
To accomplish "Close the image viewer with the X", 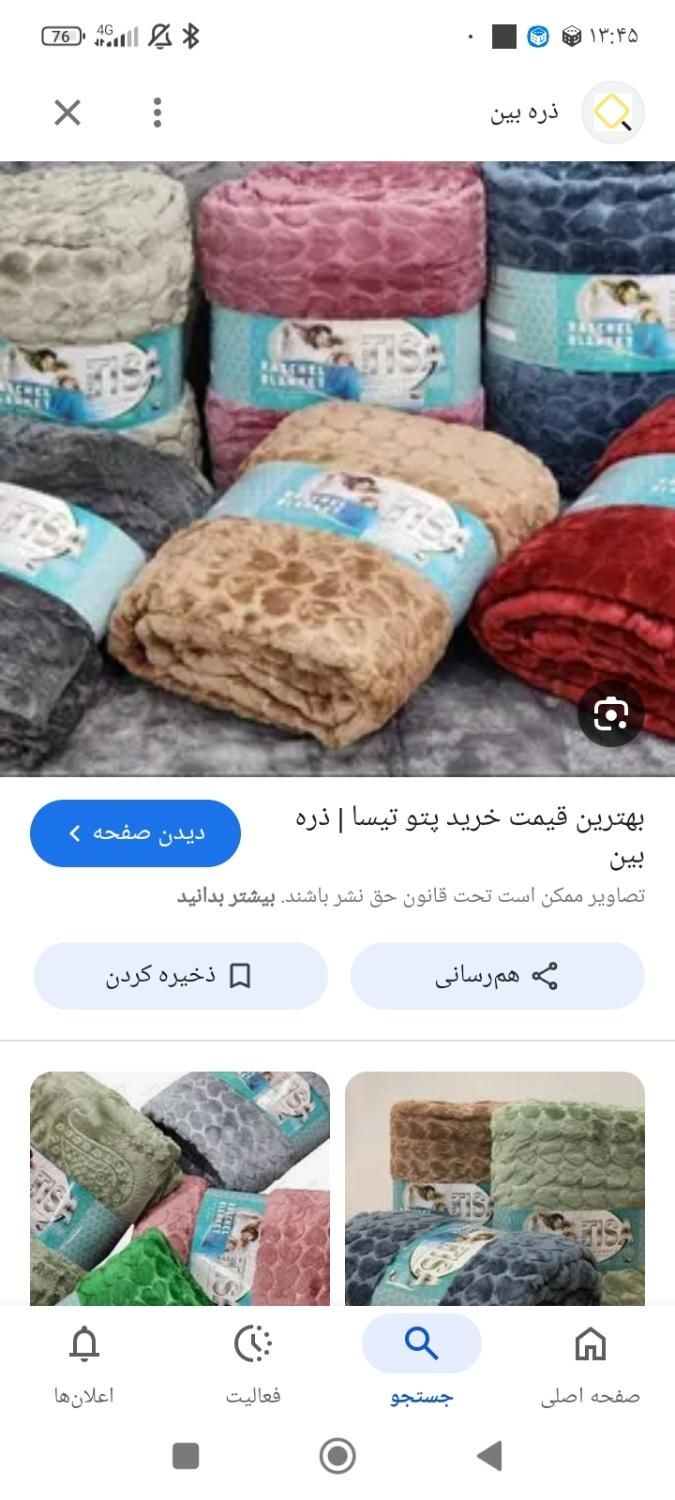I will [67, 113].
